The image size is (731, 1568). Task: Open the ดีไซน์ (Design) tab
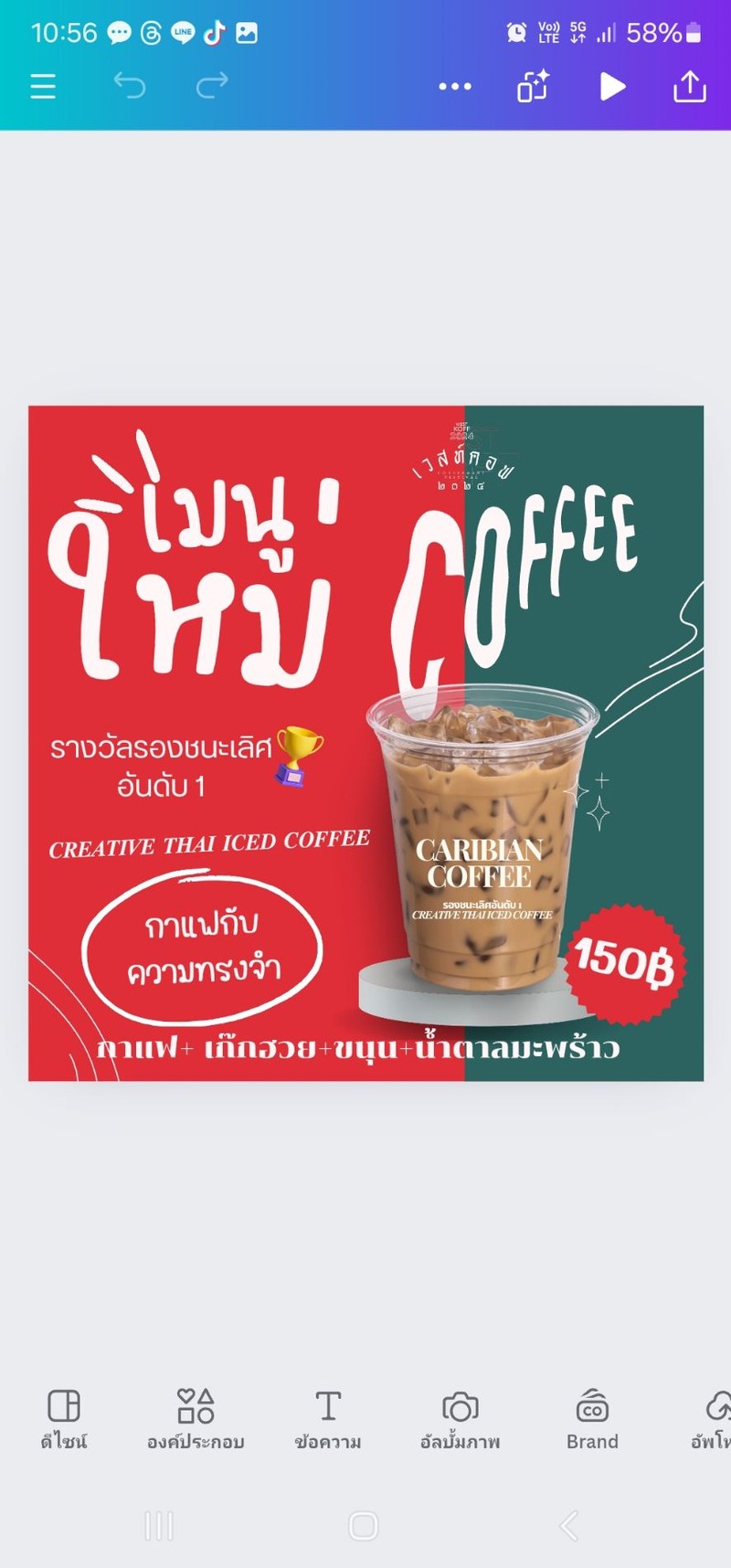pos(64,1418)
